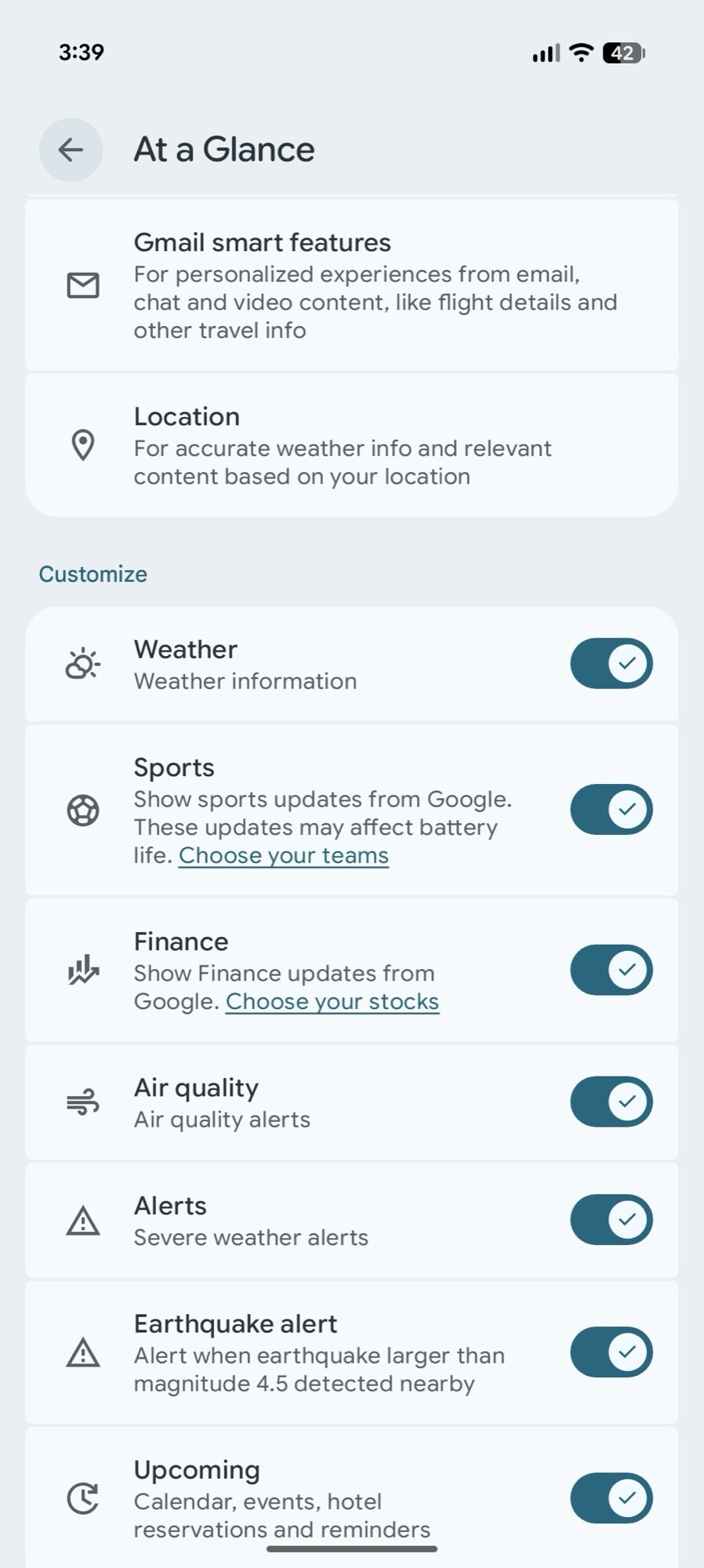Select the Location pin icon
The height and width of the screenshot is (1568, 704).
click(x=82, y=445)
